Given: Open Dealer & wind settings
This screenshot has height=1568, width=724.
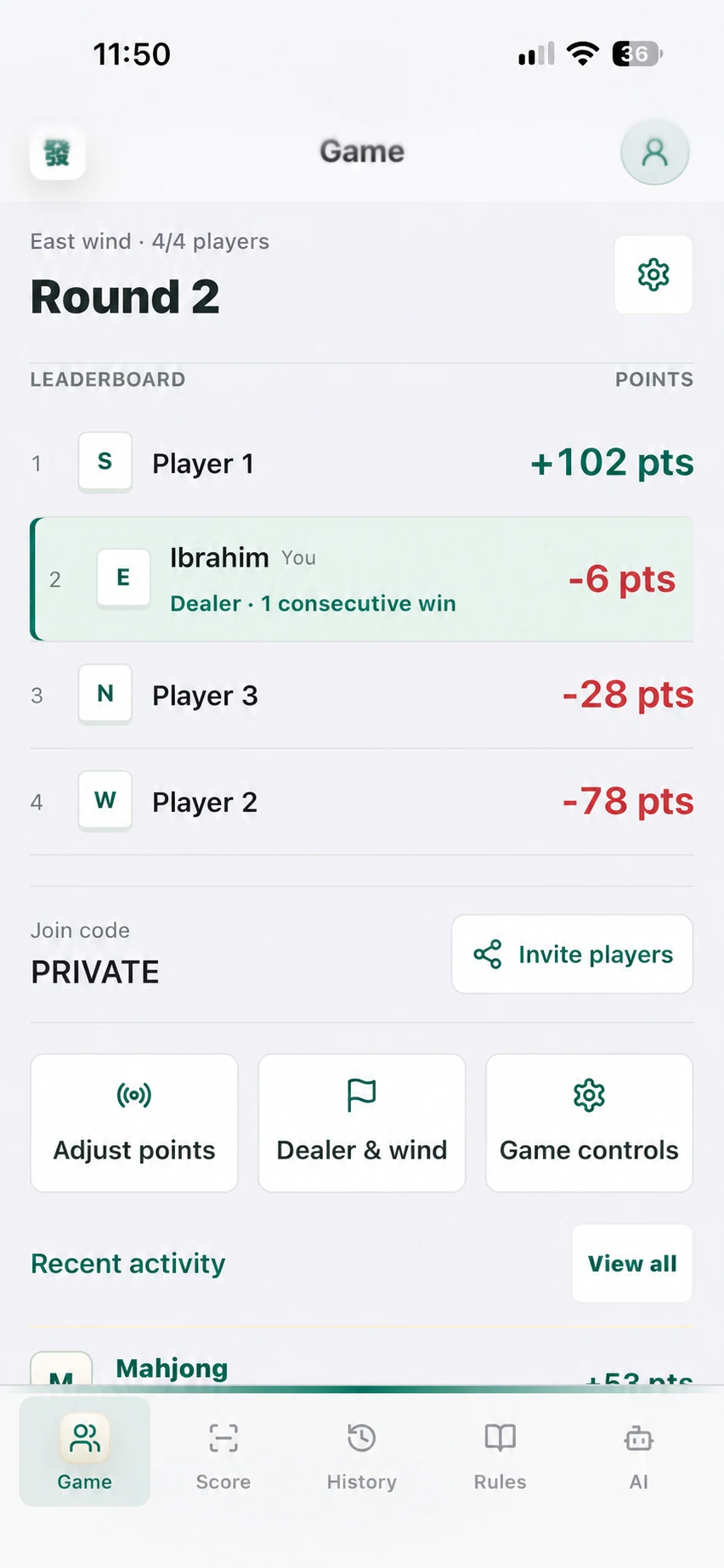Looking at the screenshot, I should [362, 1123].
